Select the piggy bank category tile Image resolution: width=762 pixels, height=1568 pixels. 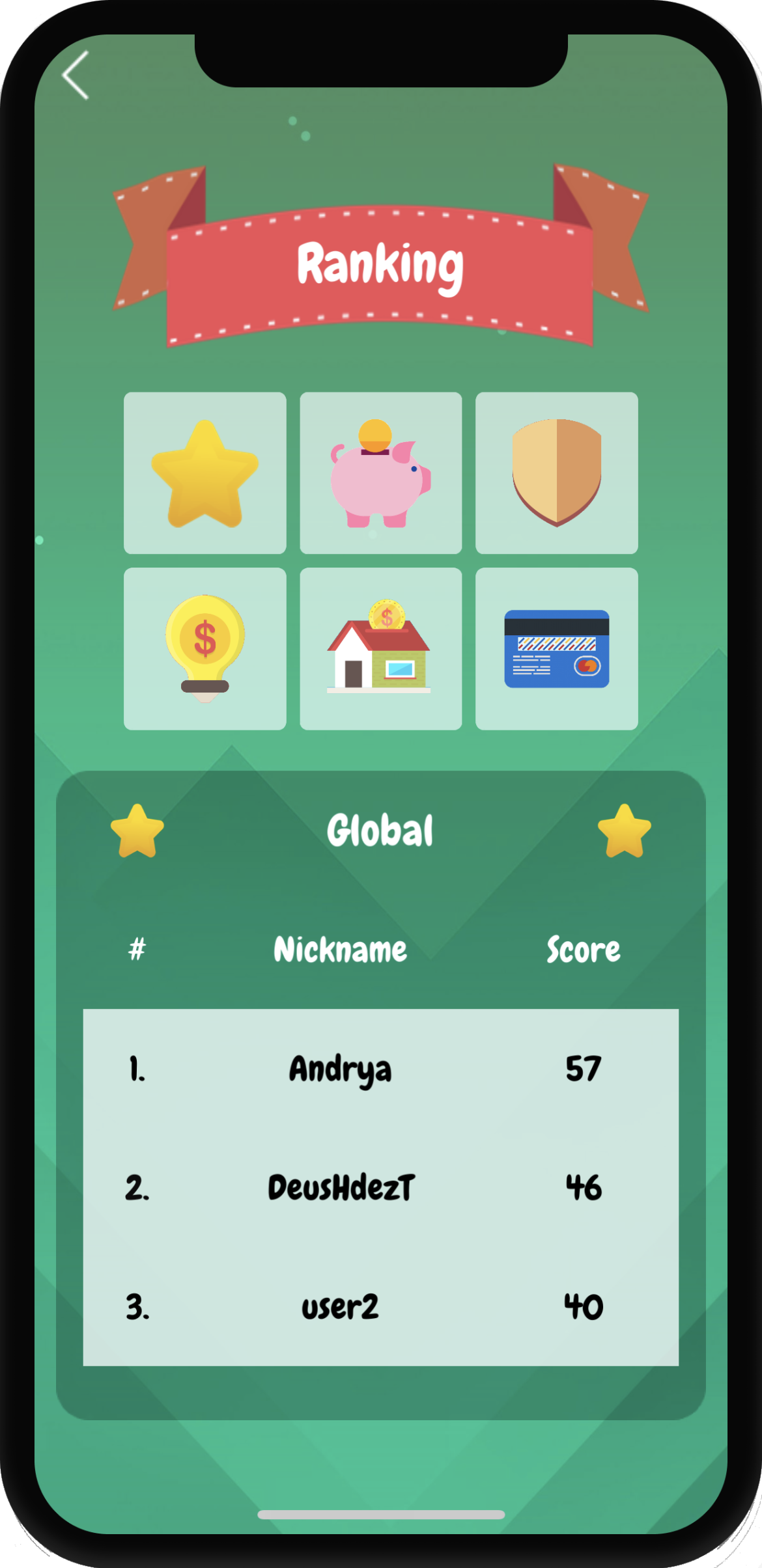pyautogui.click(x=380, y=473)
